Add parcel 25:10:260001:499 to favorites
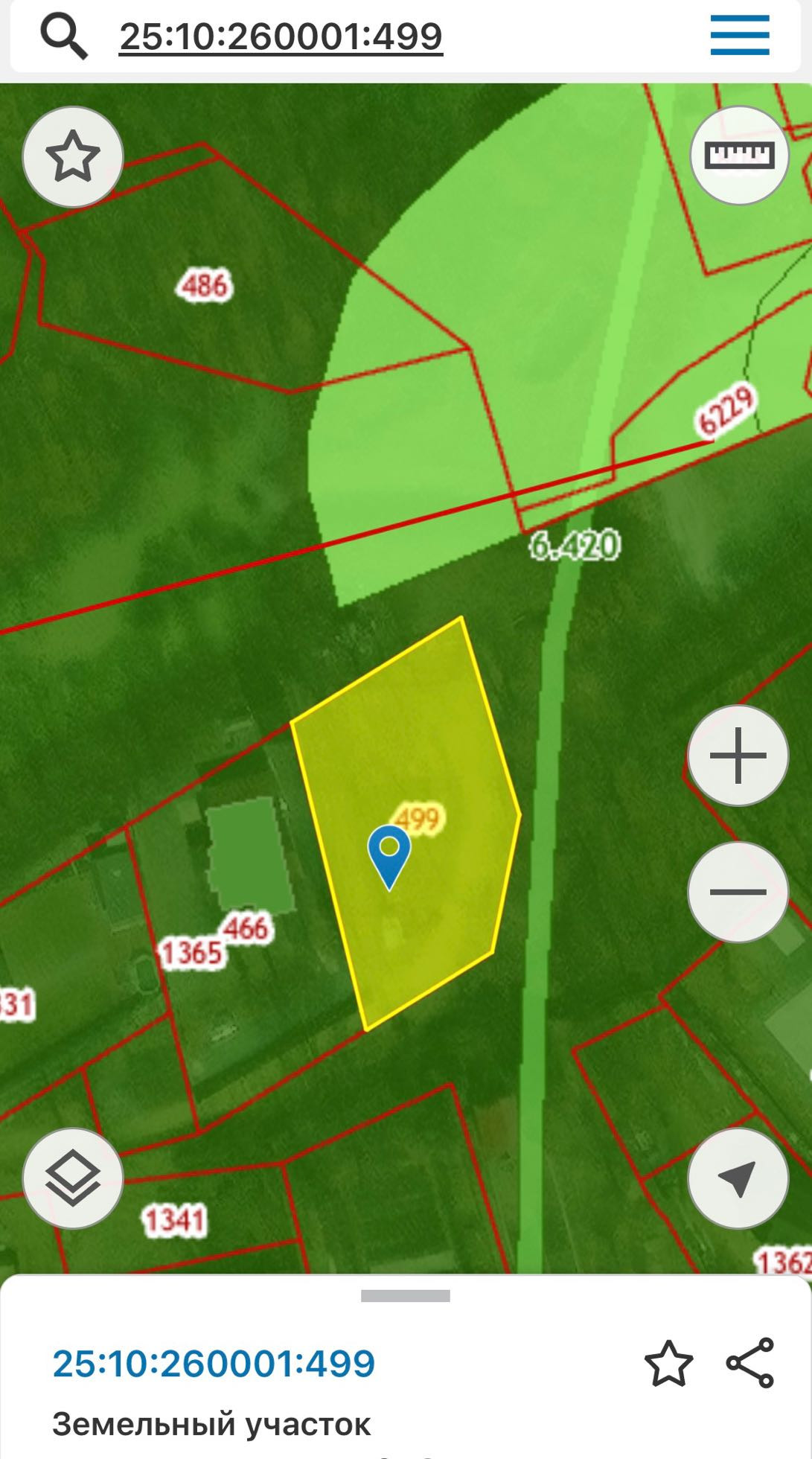This screenshot has height=1459, width=812. pos(668,1364)
